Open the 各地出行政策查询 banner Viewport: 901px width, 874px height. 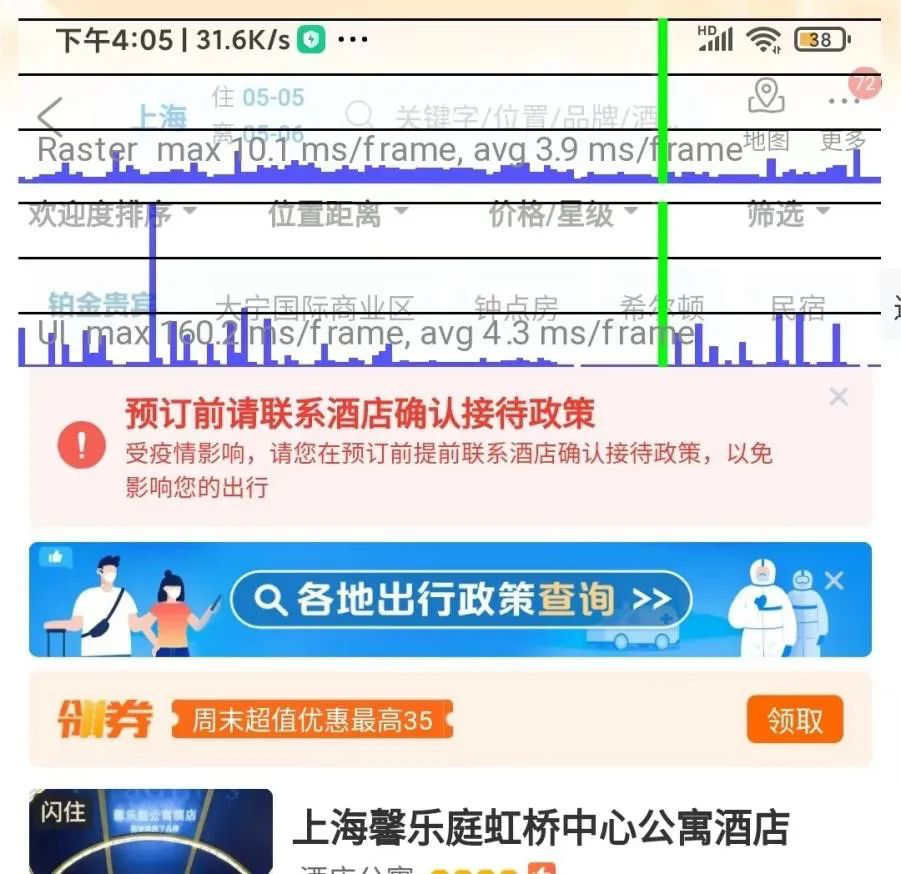pyautogui.click(x=460, y=599)
